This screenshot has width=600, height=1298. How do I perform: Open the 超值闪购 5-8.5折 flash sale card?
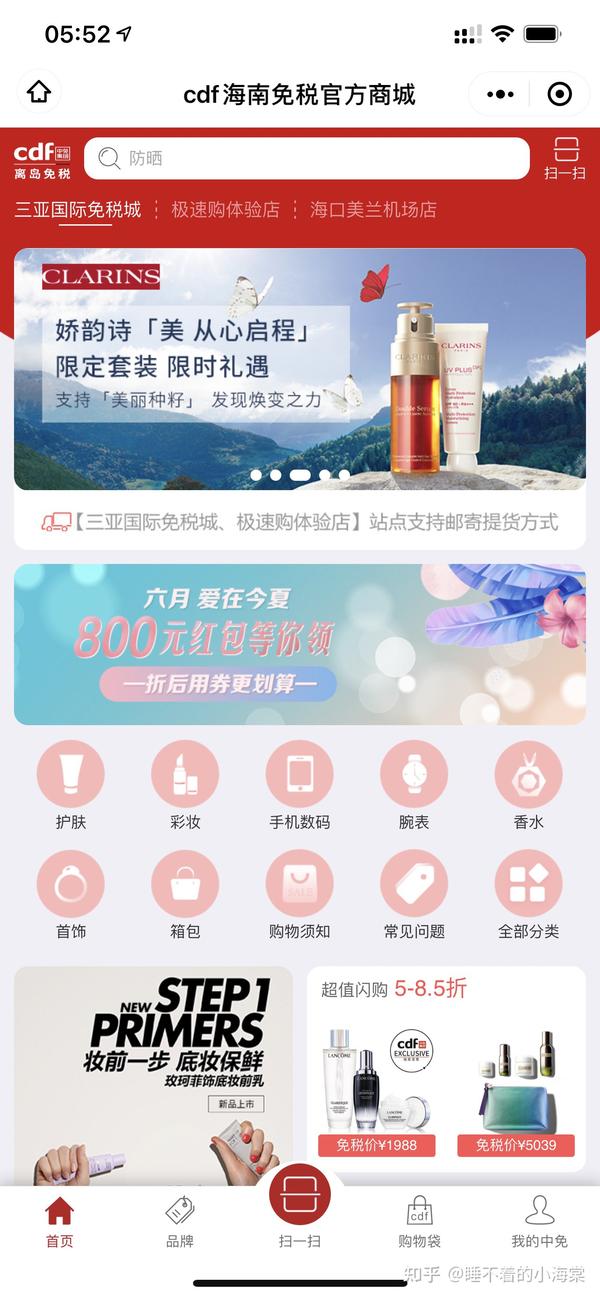[446, 1069]
